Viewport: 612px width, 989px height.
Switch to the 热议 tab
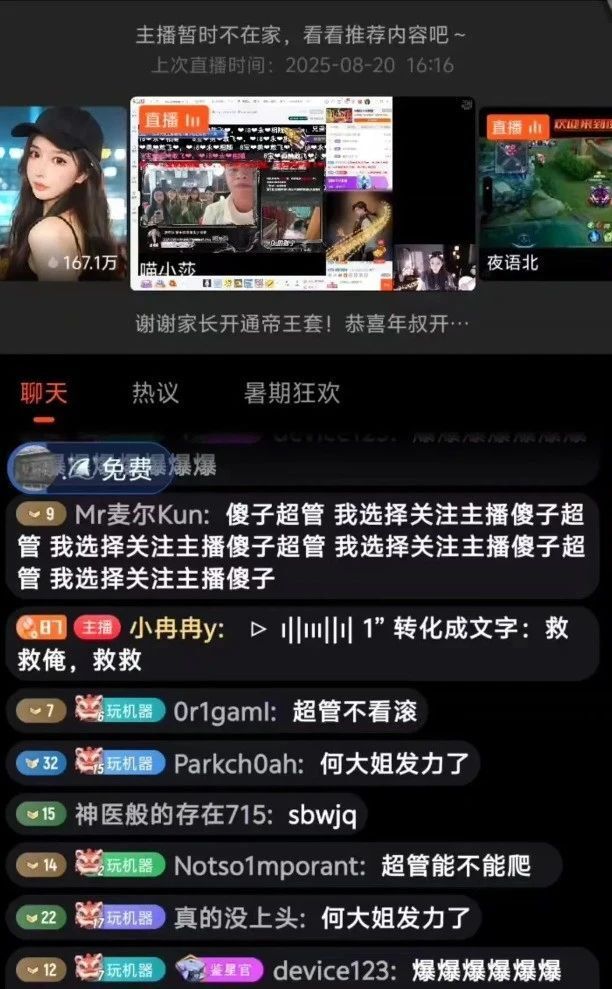[155, 393]
